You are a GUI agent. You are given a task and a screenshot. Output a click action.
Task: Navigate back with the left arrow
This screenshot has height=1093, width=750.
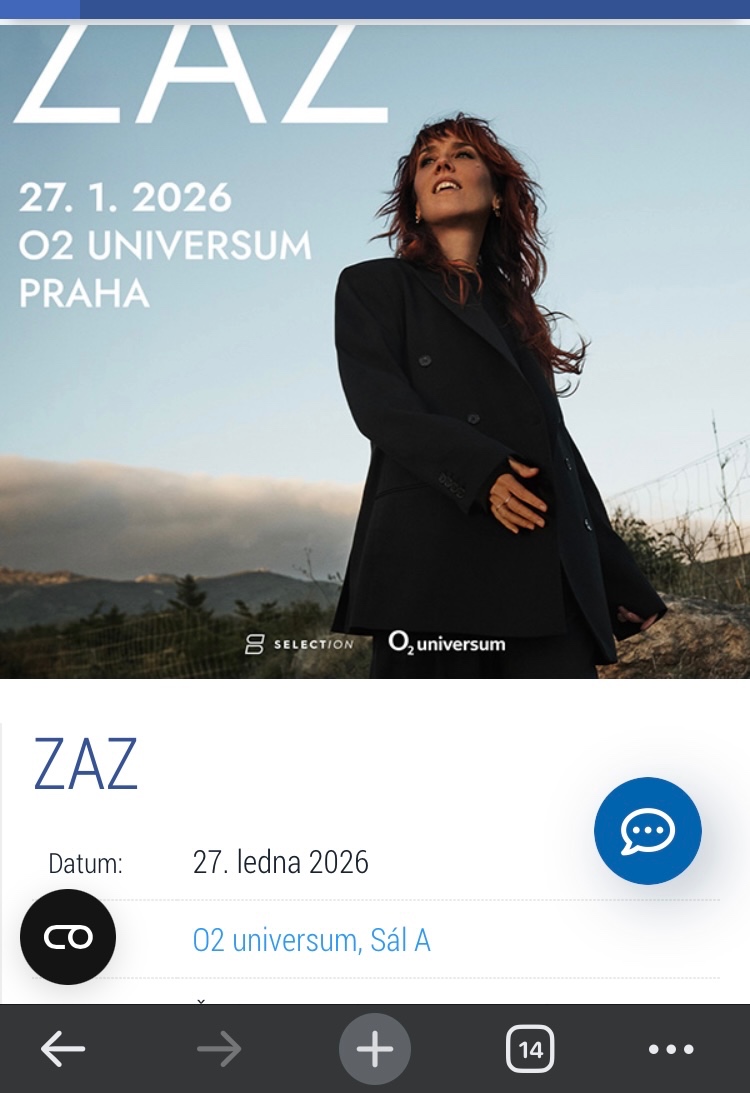(x=63, y=1048)
